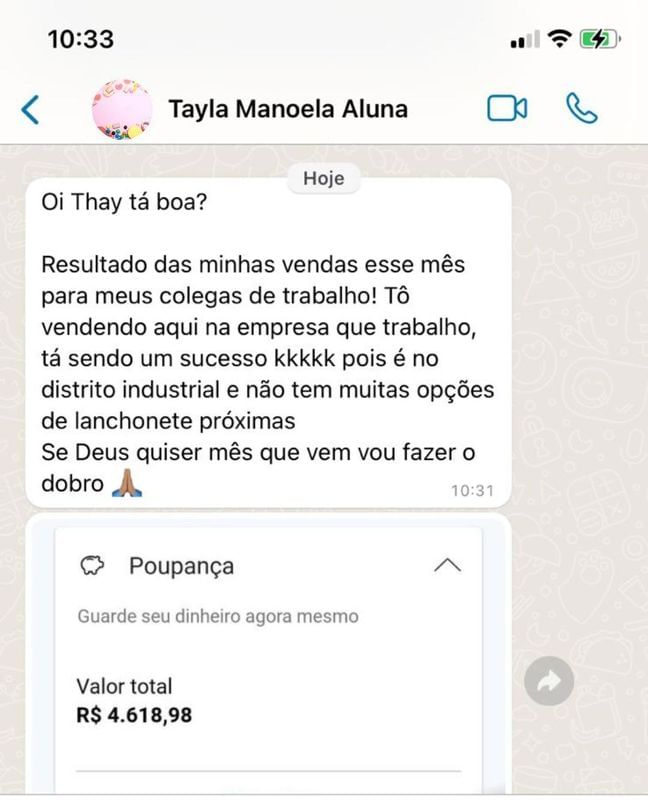648x800 pixels.
Task: Forward the Poupança screenshot message
Action: click(x=549, y=682)
